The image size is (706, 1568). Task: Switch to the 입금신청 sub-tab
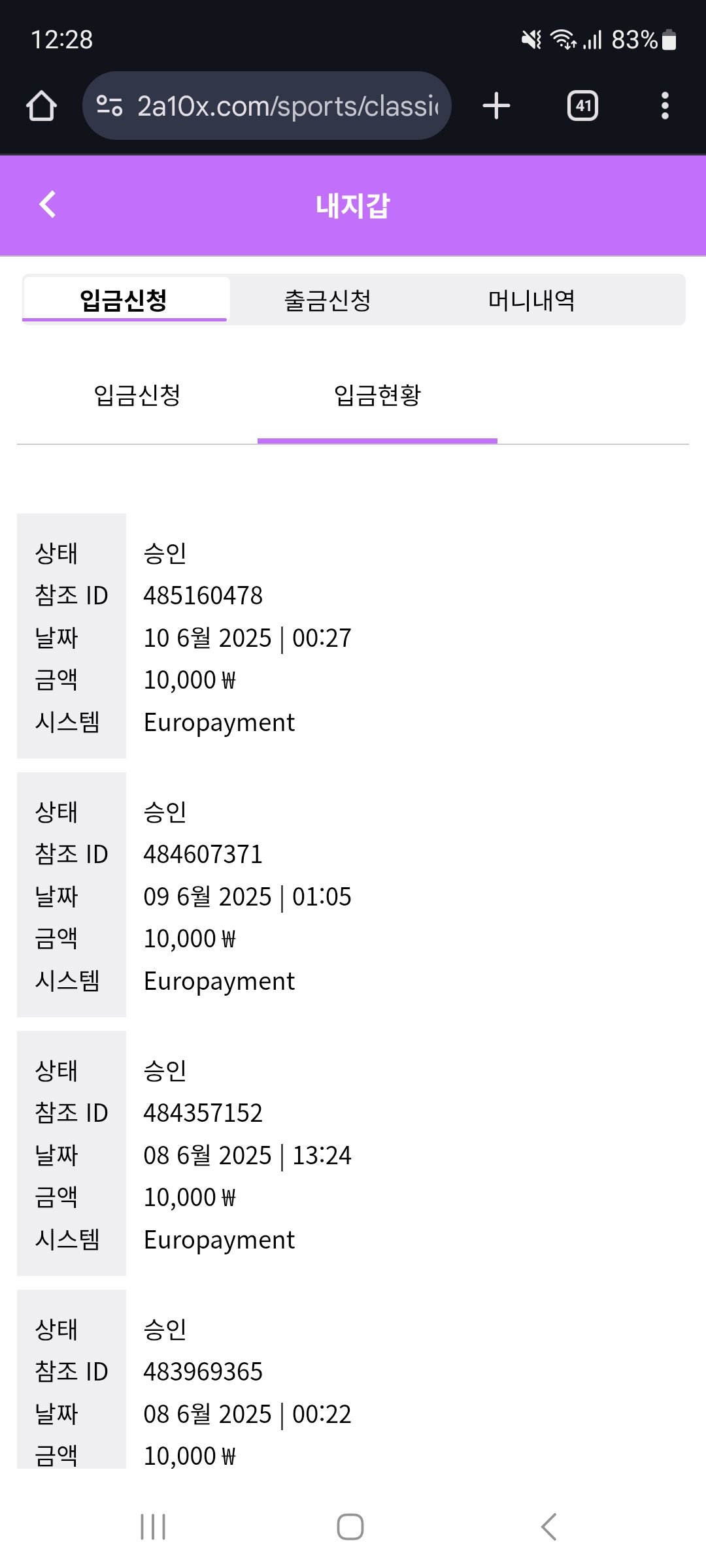coord(137,395)
